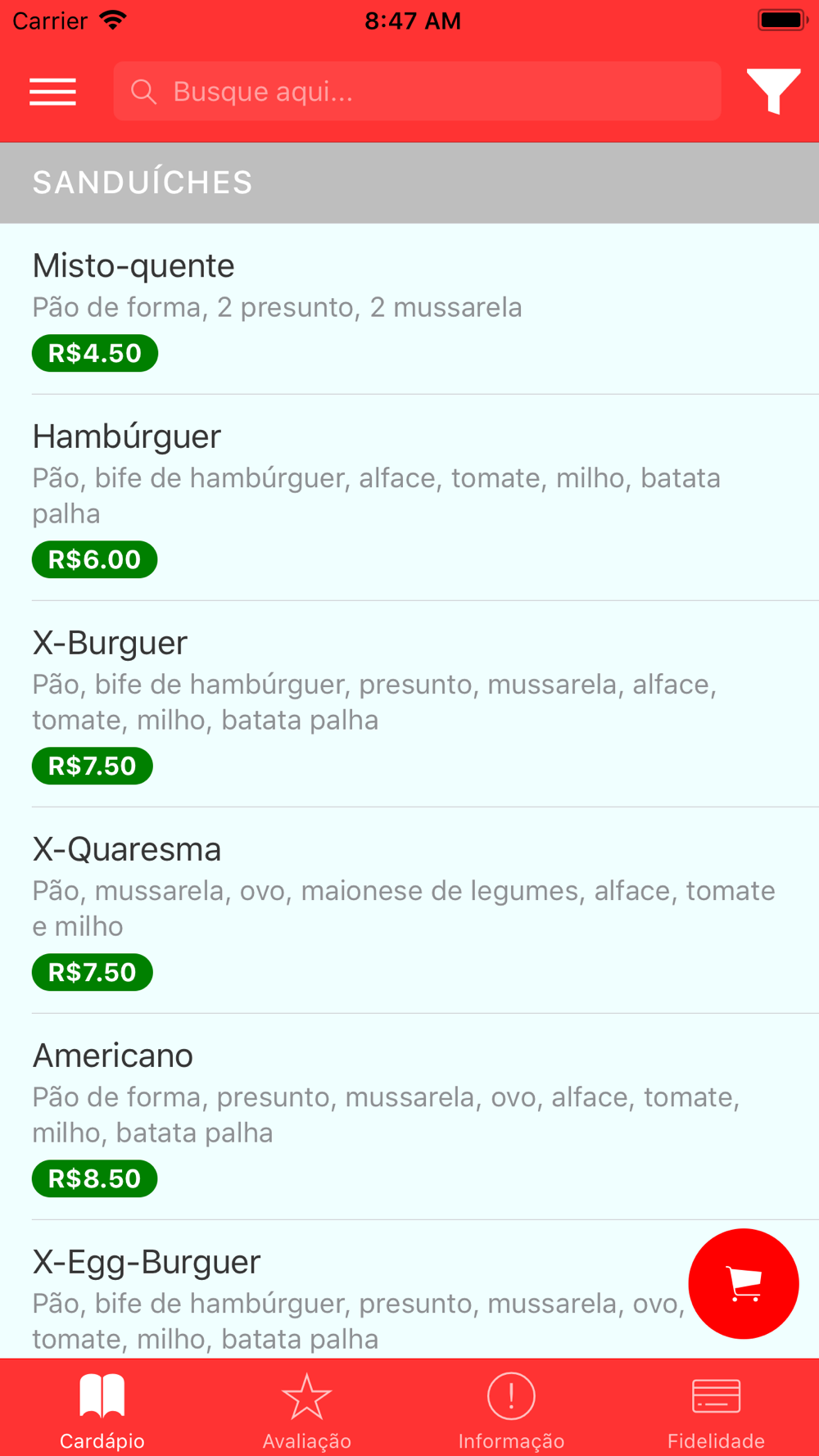Open the filter funnel icon
The height and width of the screenshot is (1456, 819).
773,92
